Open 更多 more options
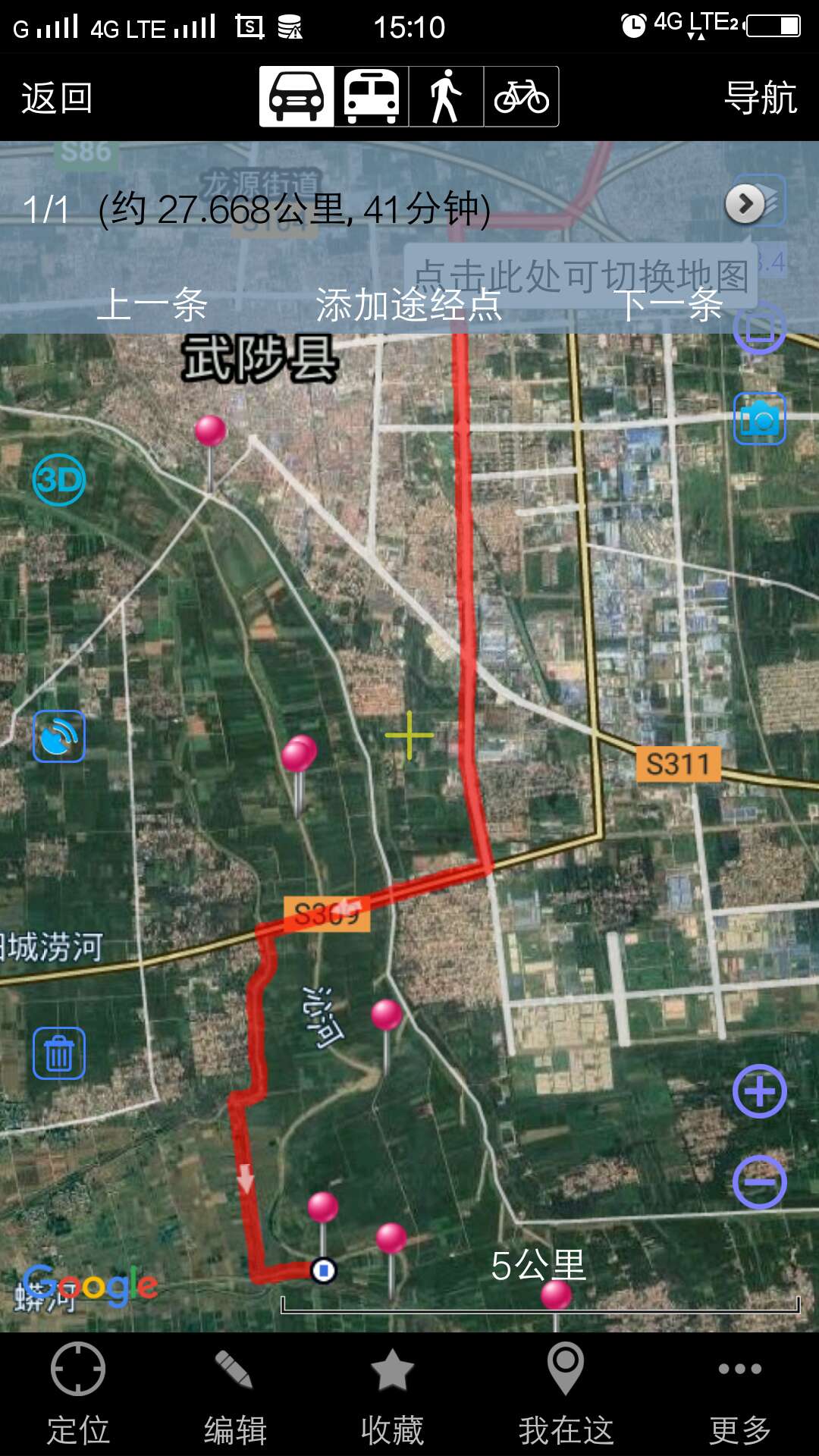 pos(740,1394)
